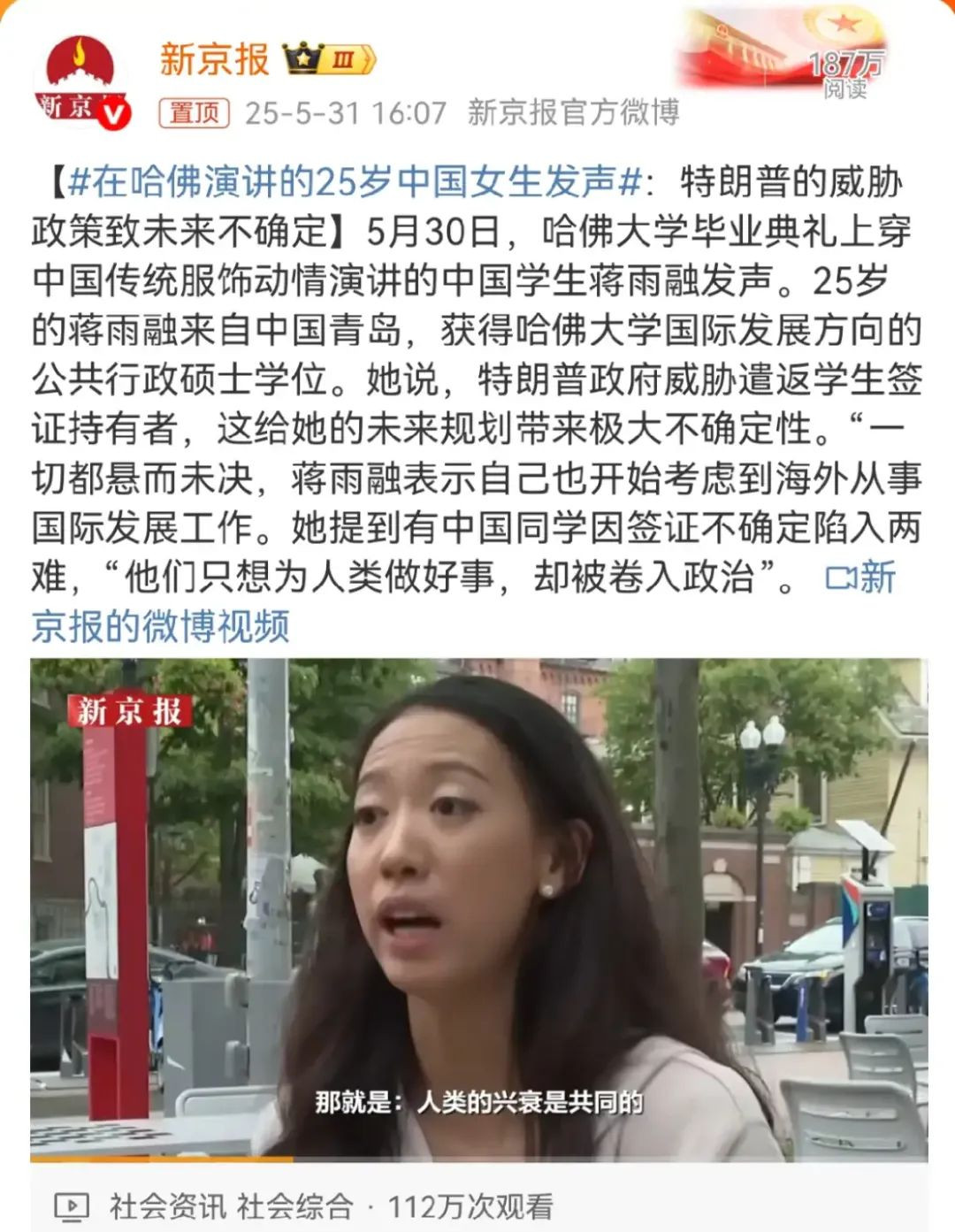Open the membership crown badge
This screenshot has width=955, height=1232.
pyautogui.click(x=329, y=59)
